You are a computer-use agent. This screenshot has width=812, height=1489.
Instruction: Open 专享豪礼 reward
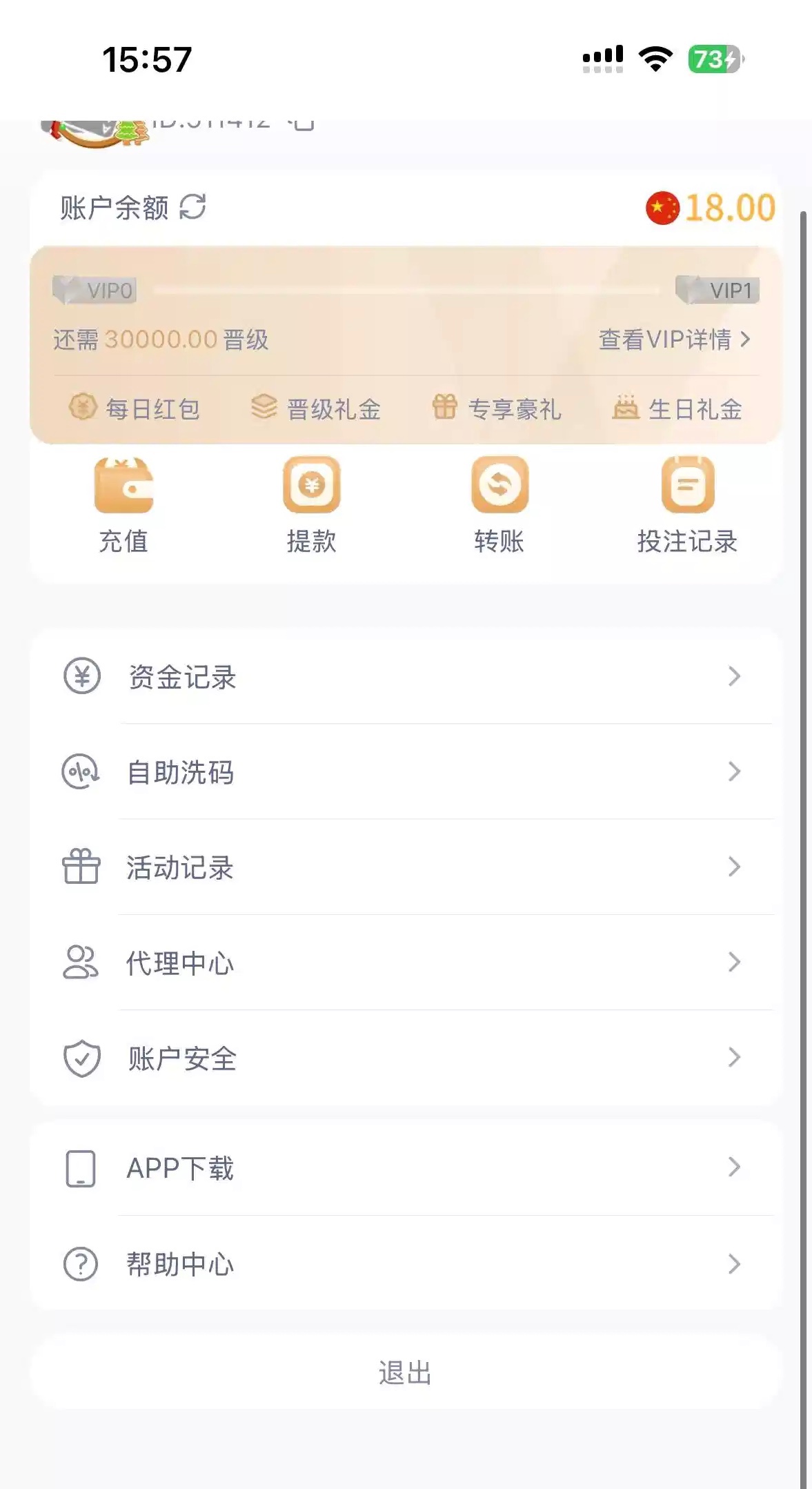point(497,408)
